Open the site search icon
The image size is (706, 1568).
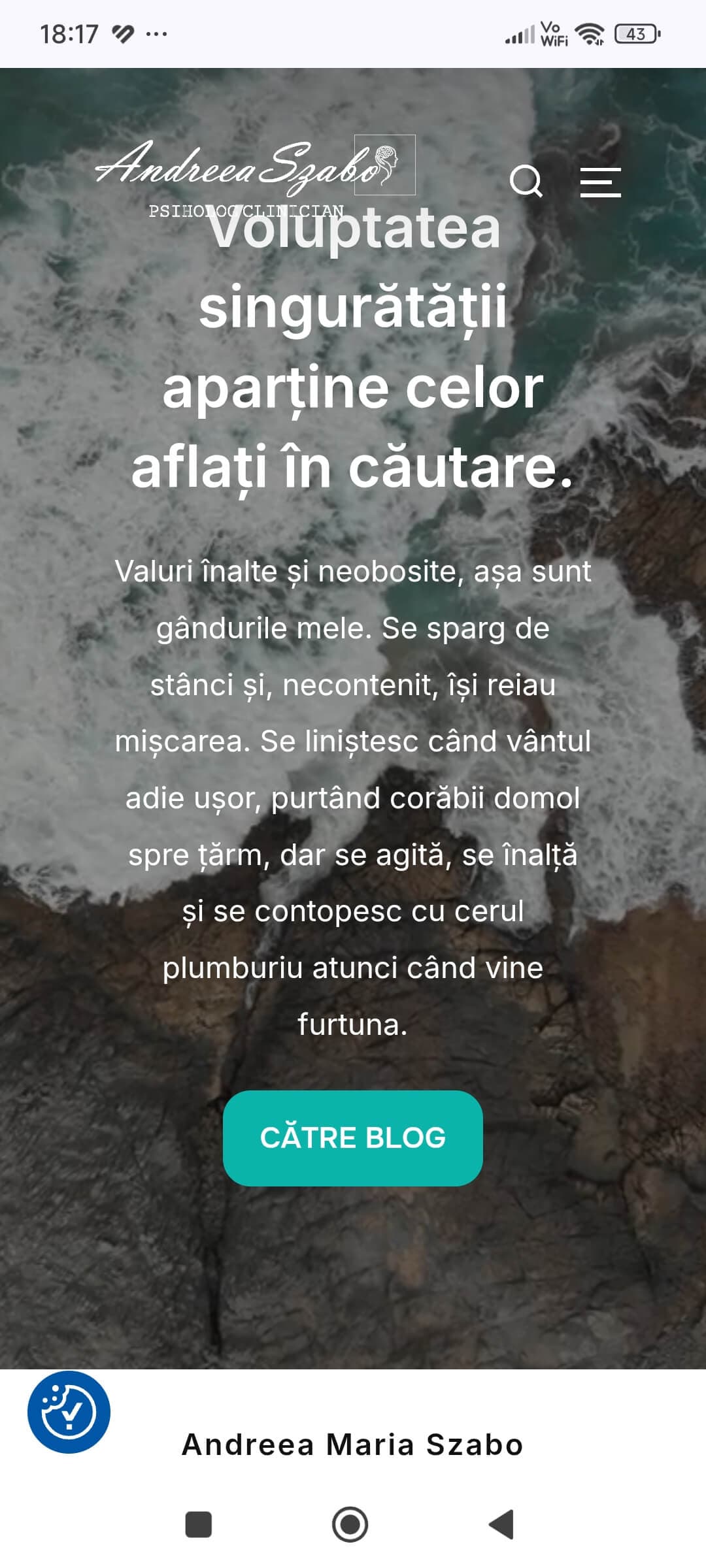[x=526, y=181]
